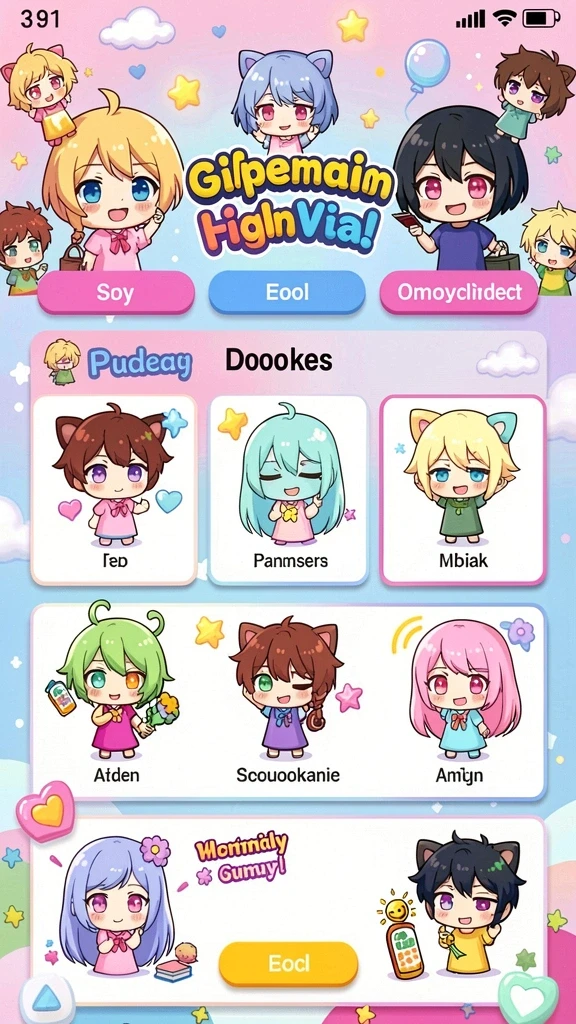Tap the blue triangle icon at the bottom
The width and height of the screenshot is (576, 1024).
46,997
